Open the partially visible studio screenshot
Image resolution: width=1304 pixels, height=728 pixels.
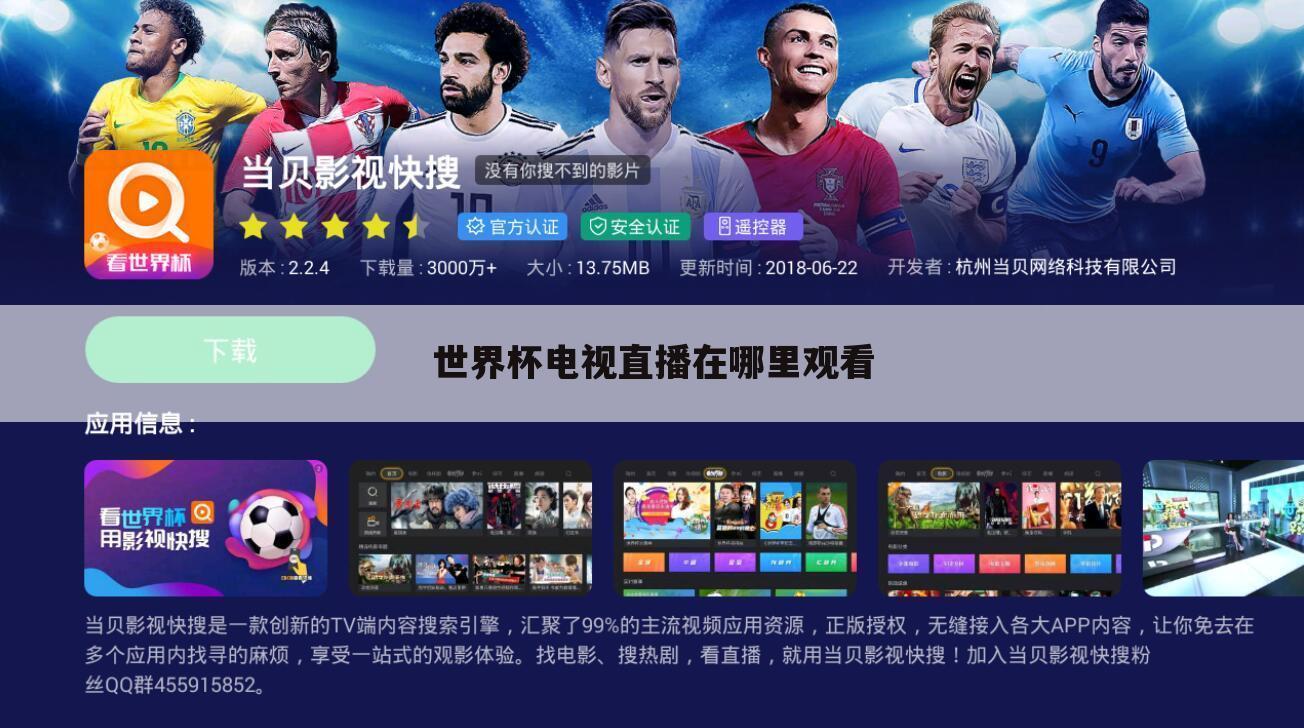[1223, 528]
